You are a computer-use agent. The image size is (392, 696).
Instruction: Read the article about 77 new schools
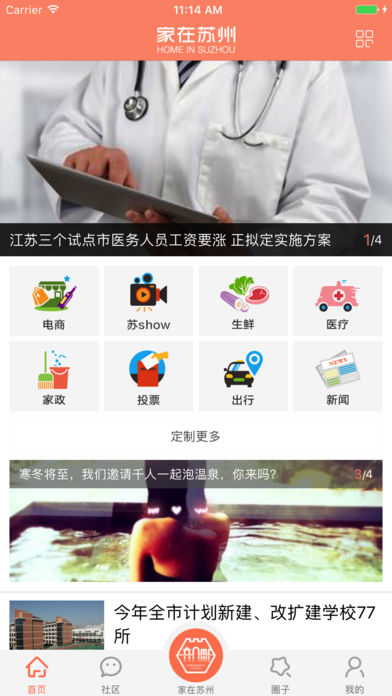[196, 625]
